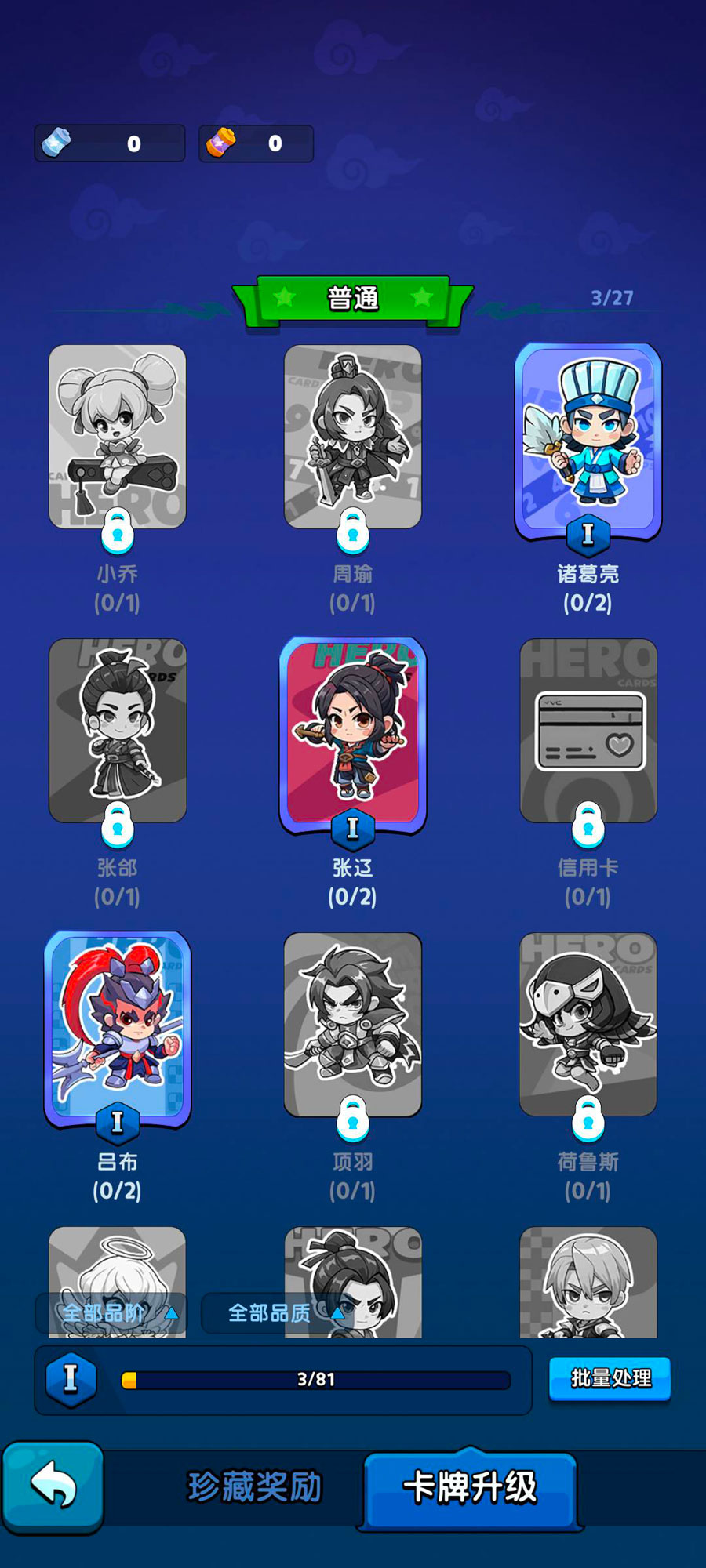Open the 张辽 hero card

click(353, 733)
